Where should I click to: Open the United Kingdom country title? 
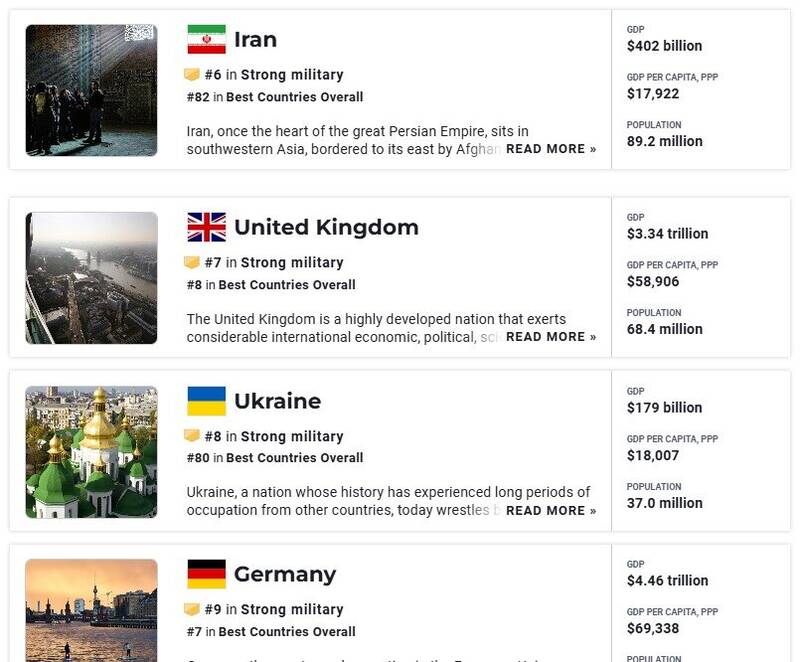point(326,228)
